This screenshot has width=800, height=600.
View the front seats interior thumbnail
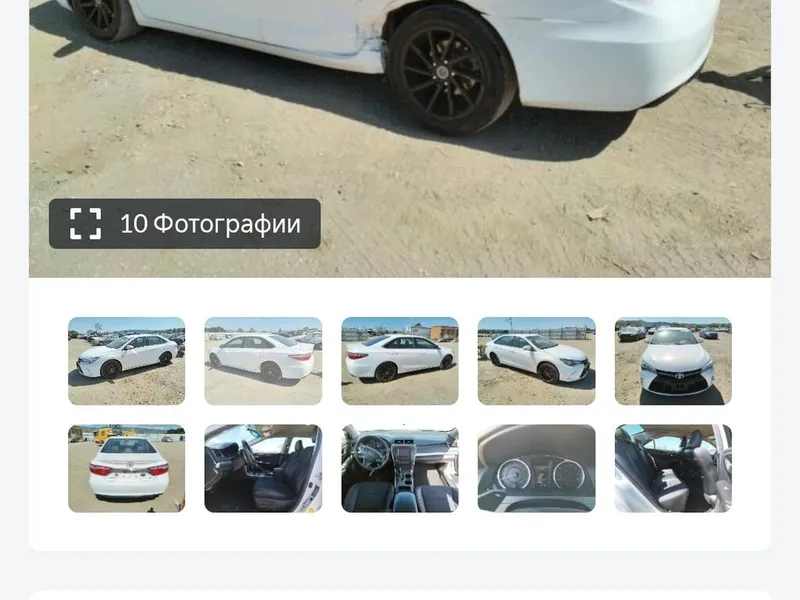pyautogui.click(x=263, y=468)
